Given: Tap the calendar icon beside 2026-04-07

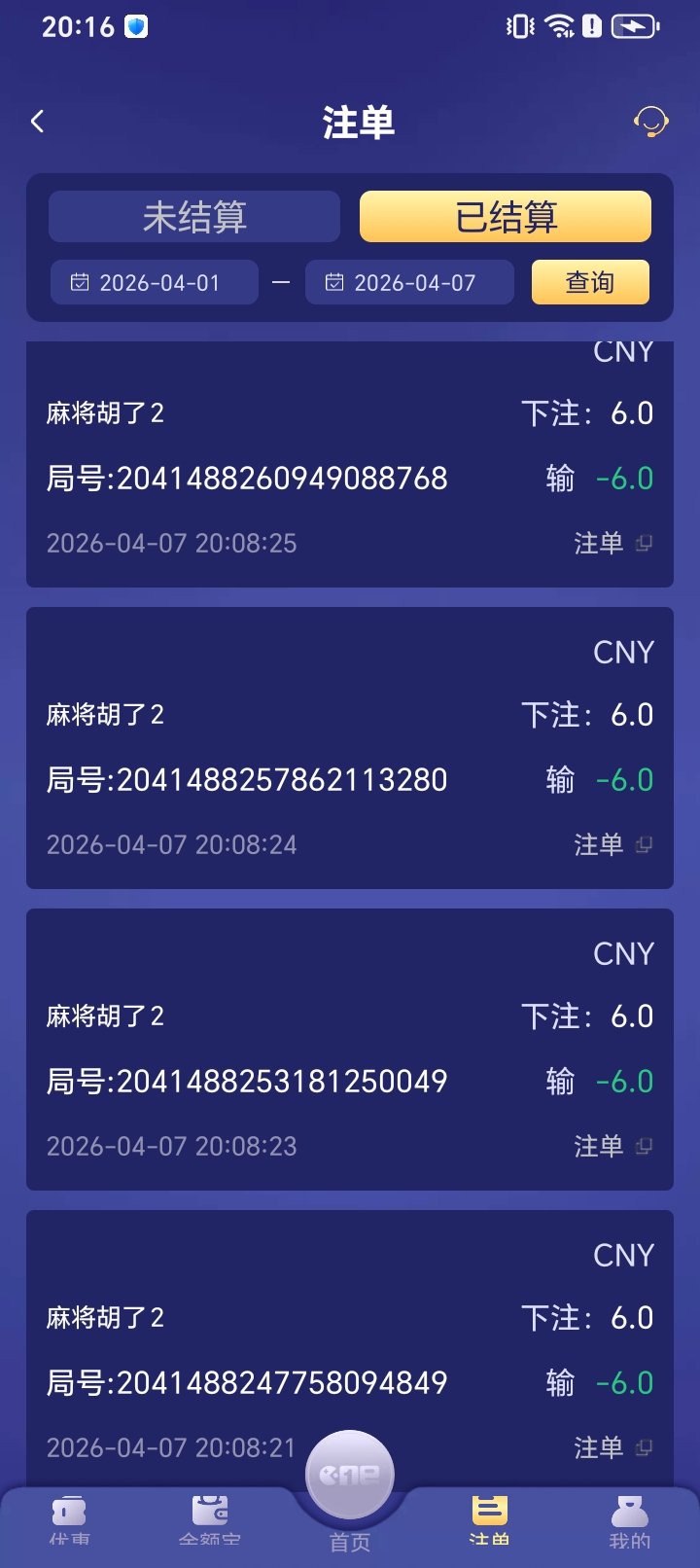Looking at the screenshot, I should [x=333, y=281].
